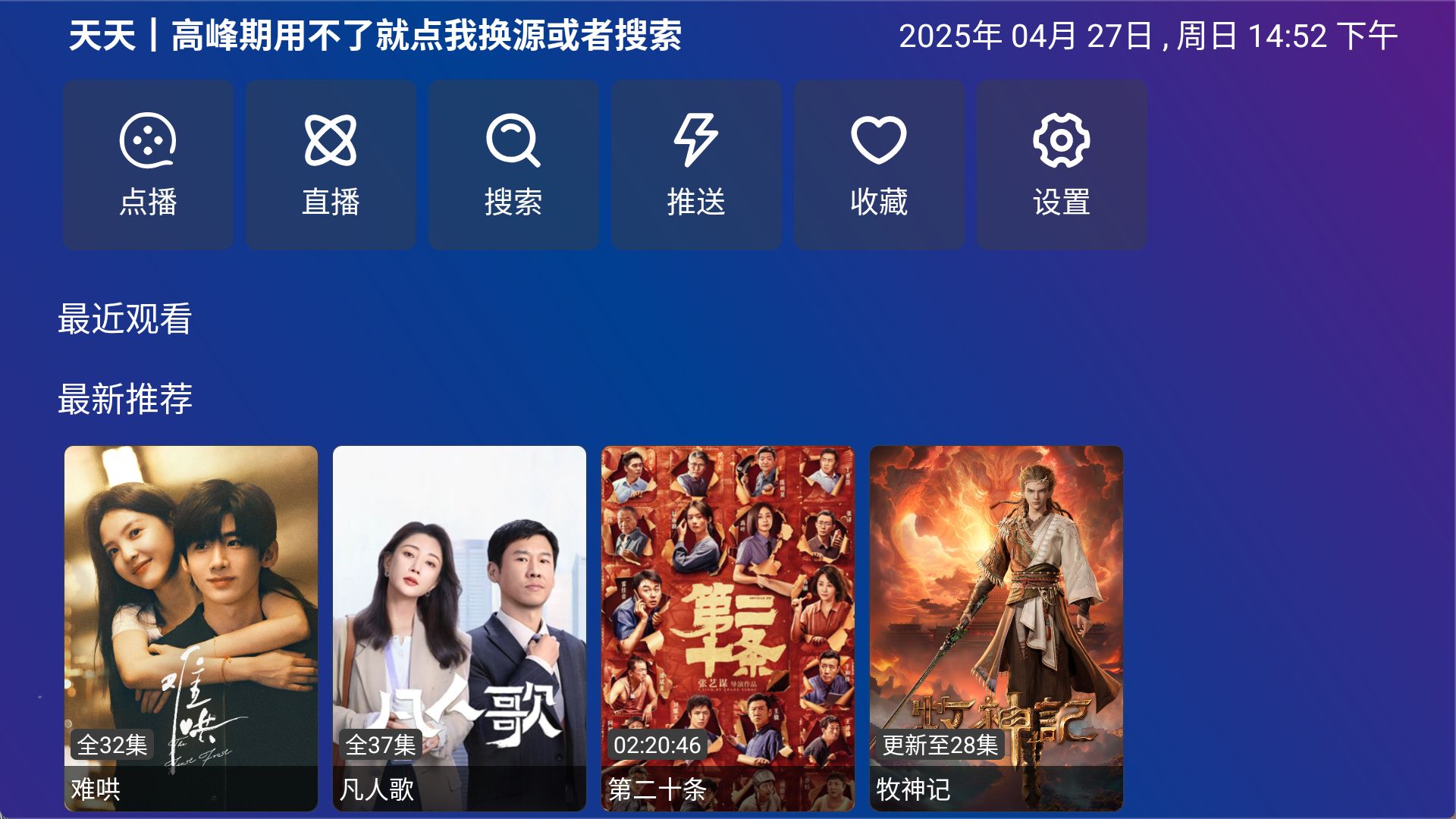Open the 难哄 drama card
Viewport: 1456px width, 819px height.
click(x=191, y=628)
